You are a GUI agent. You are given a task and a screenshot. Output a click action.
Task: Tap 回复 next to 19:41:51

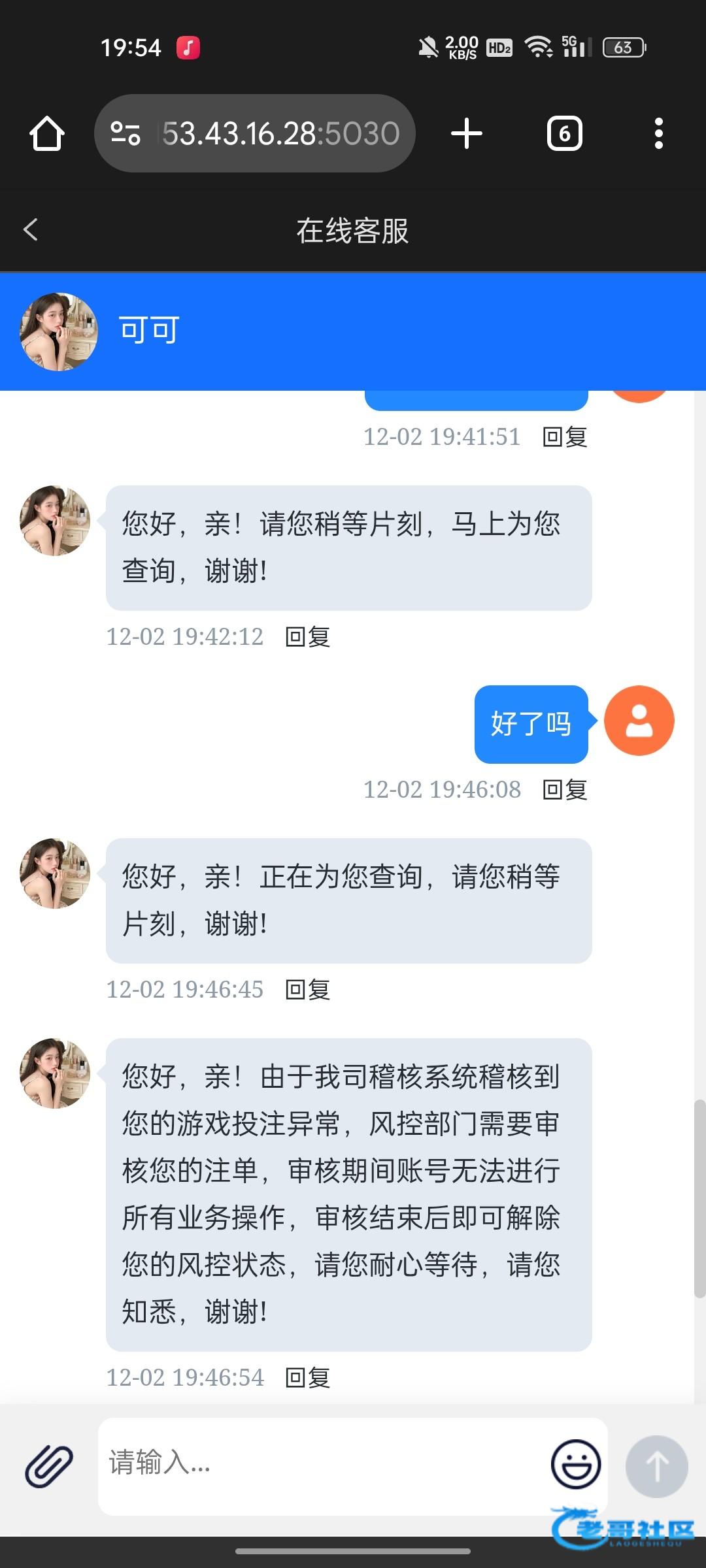click(x=565, y=436)
